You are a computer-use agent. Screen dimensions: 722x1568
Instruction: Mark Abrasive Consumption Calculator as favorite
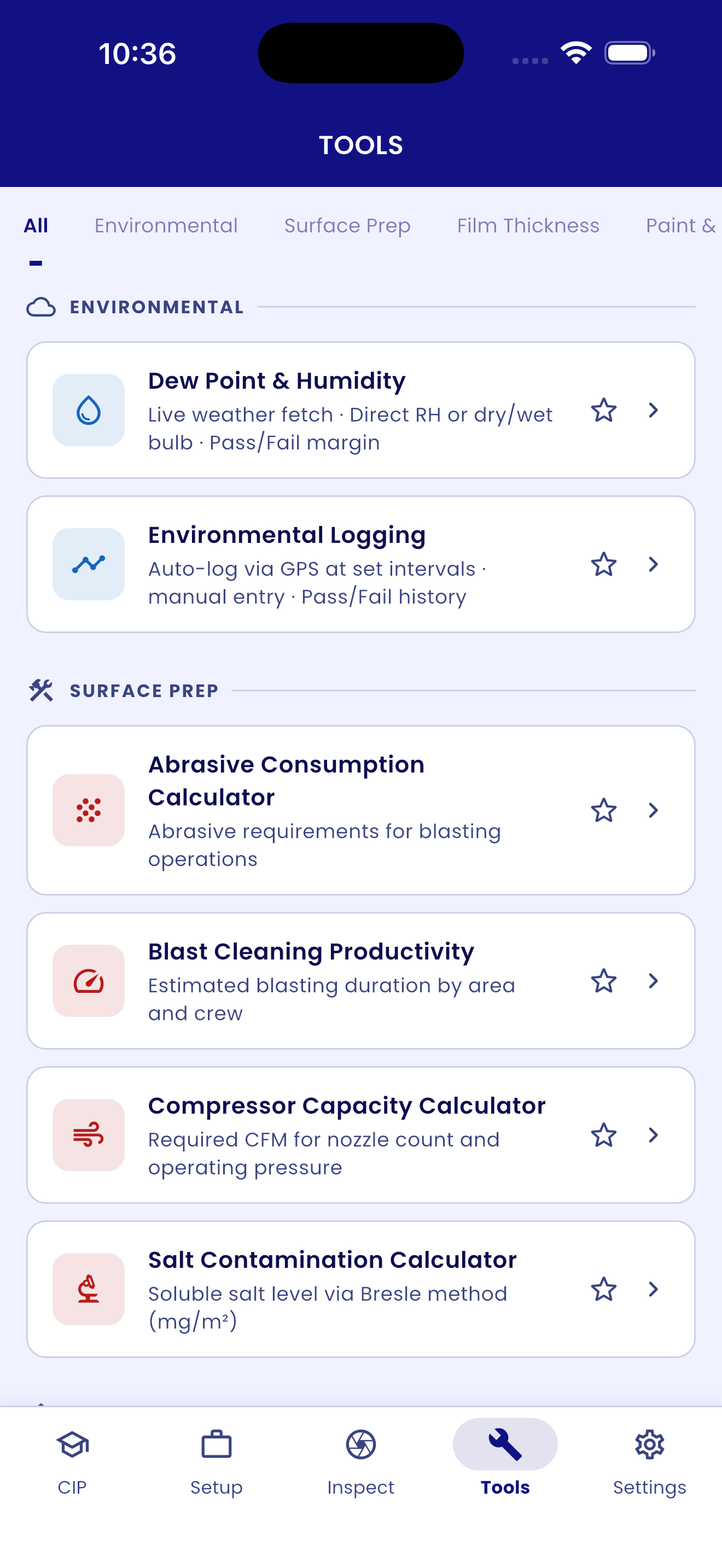coord(603,810)
